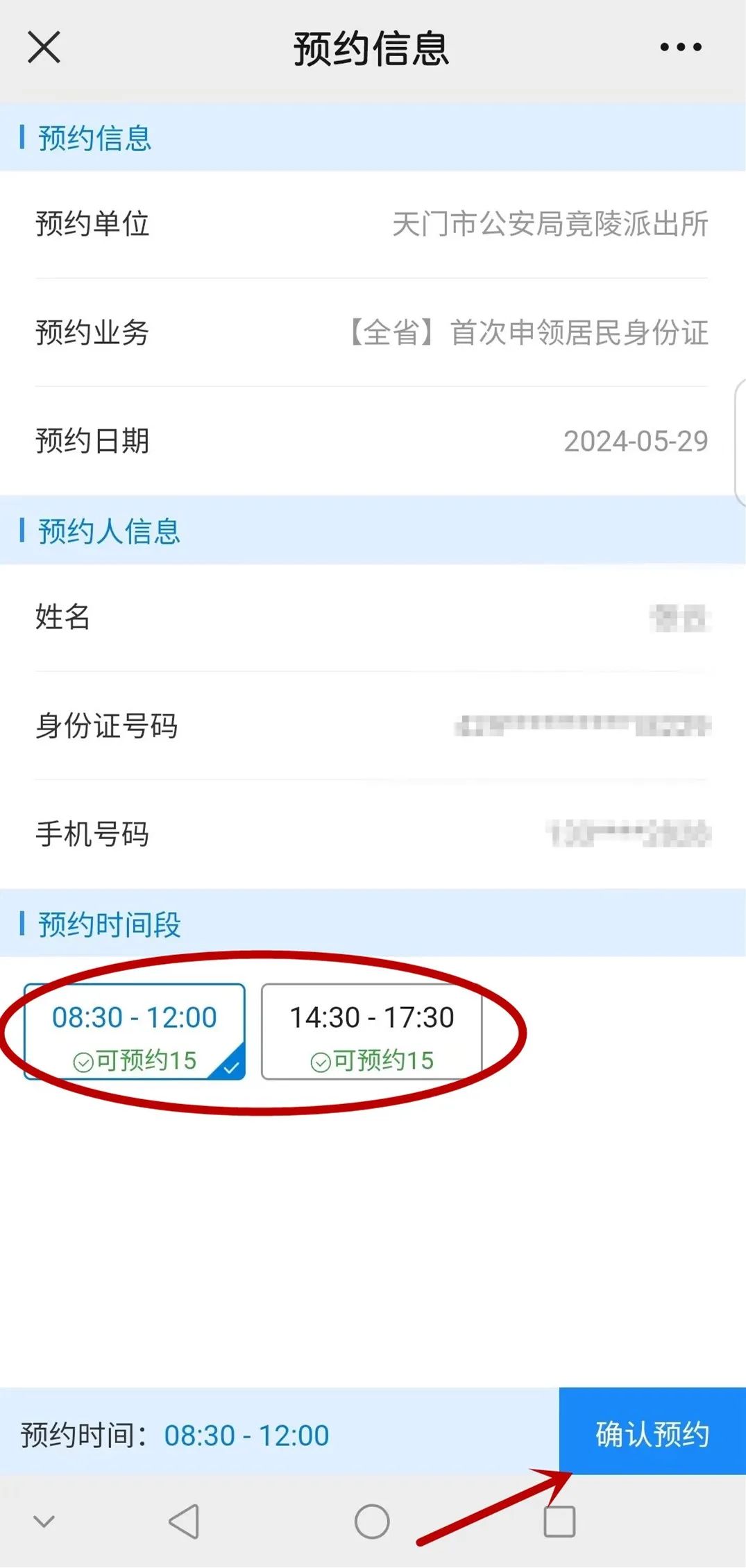746x1568 pixels.
Task: Select the 14:30 - 17:30 time slot
Action: click(371, 1032)
